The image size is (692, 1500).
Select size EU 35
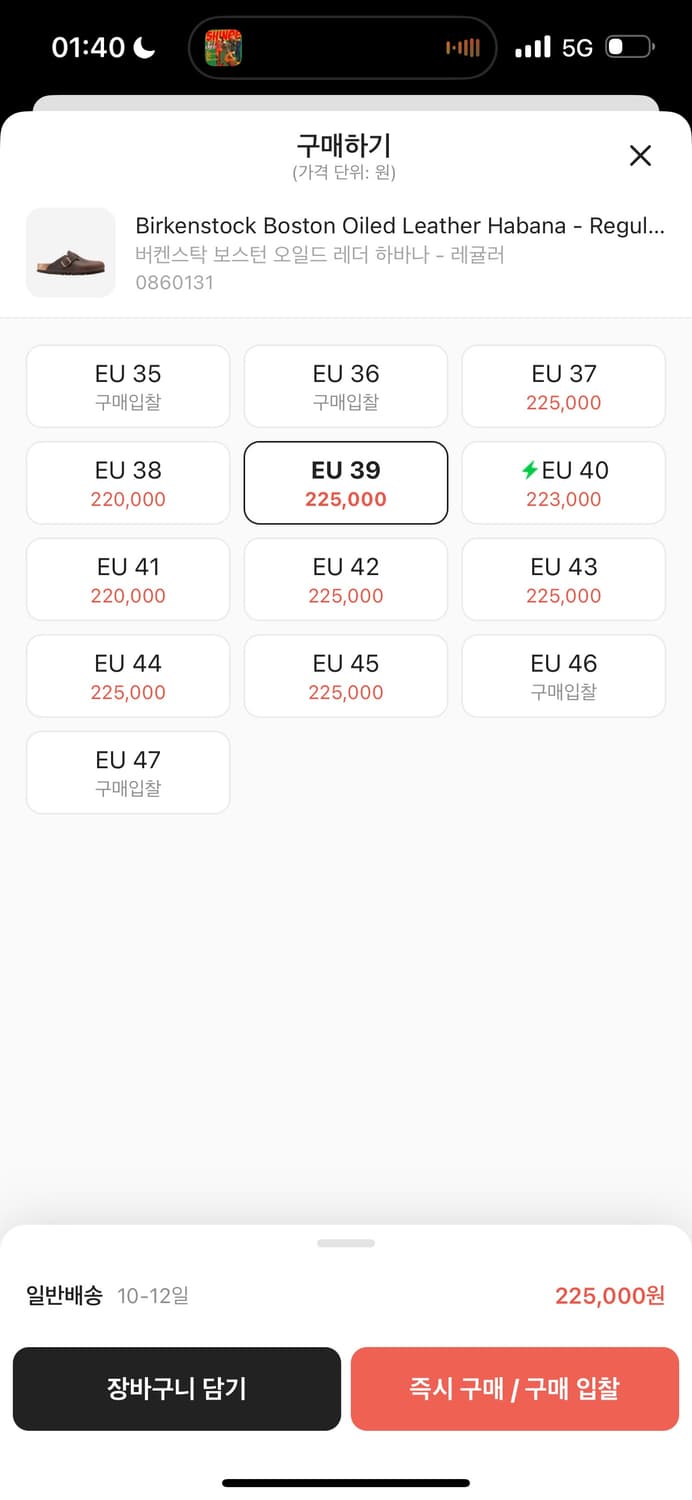coord(128,386)
